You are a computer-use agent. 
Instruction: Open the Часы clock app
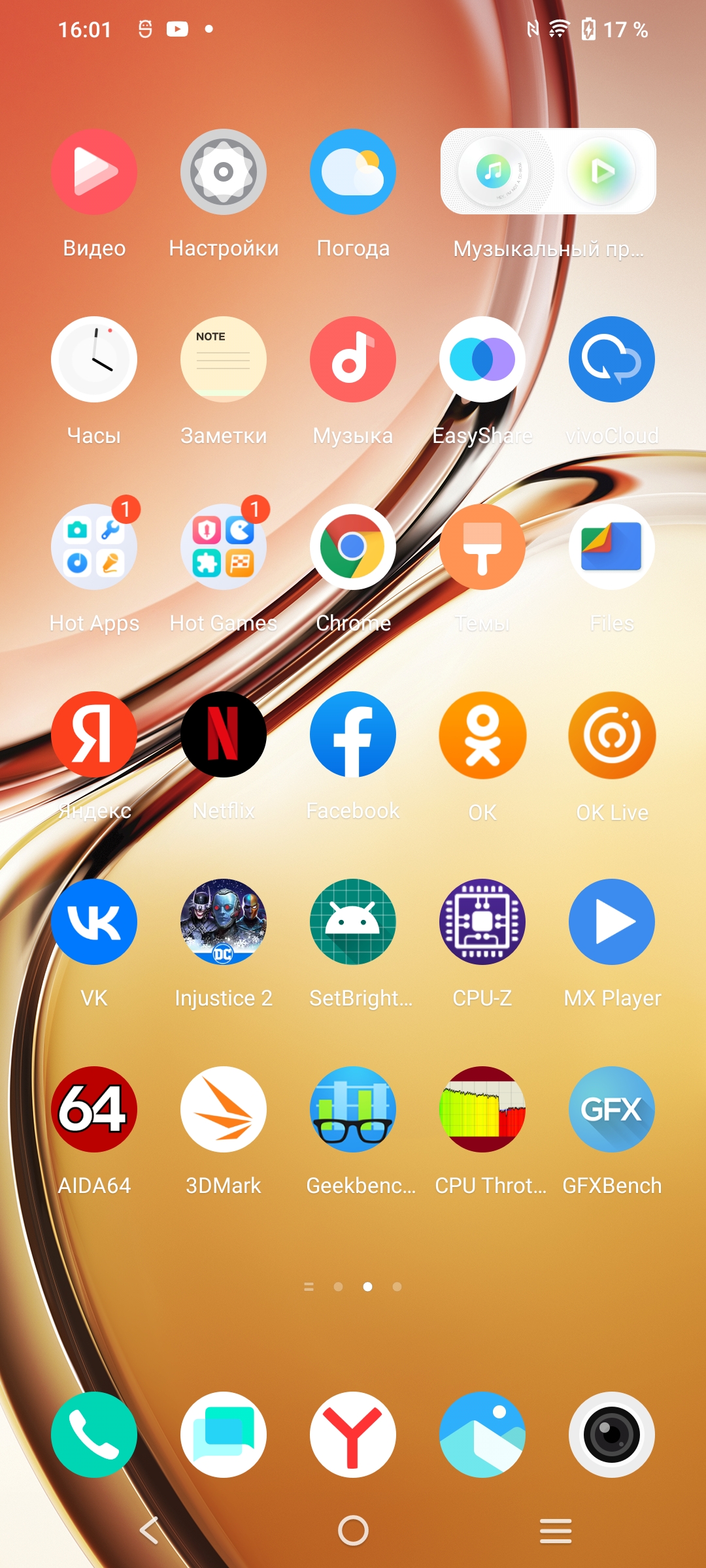94,359
